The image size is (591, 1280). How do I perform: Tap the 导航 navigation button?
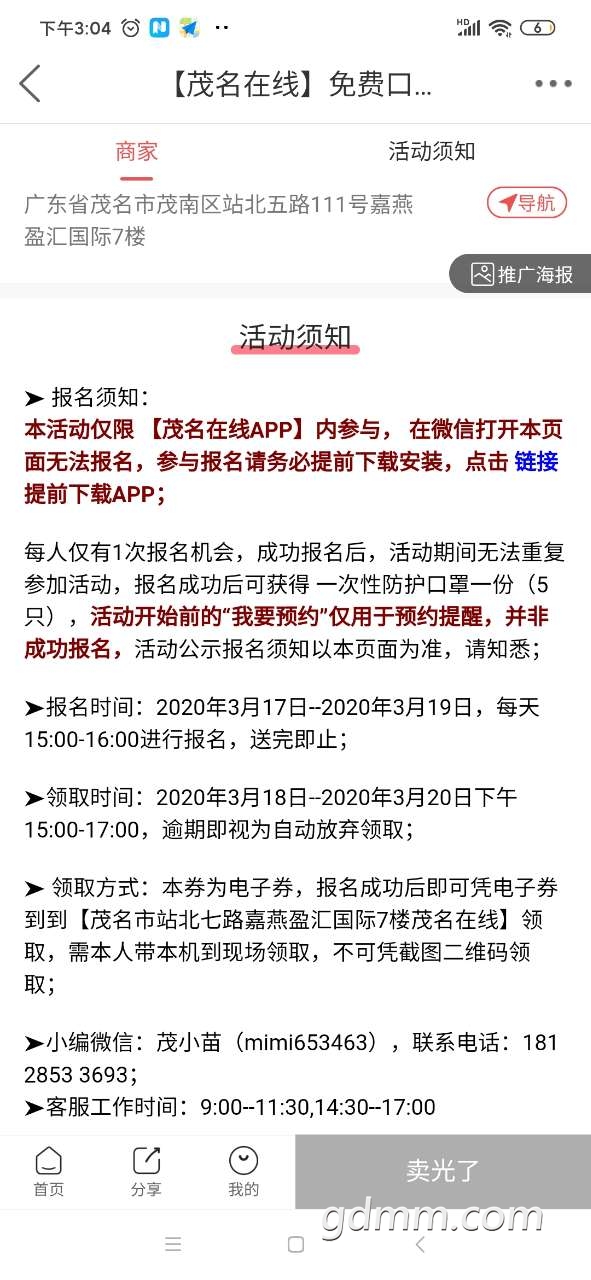[527, 203]
